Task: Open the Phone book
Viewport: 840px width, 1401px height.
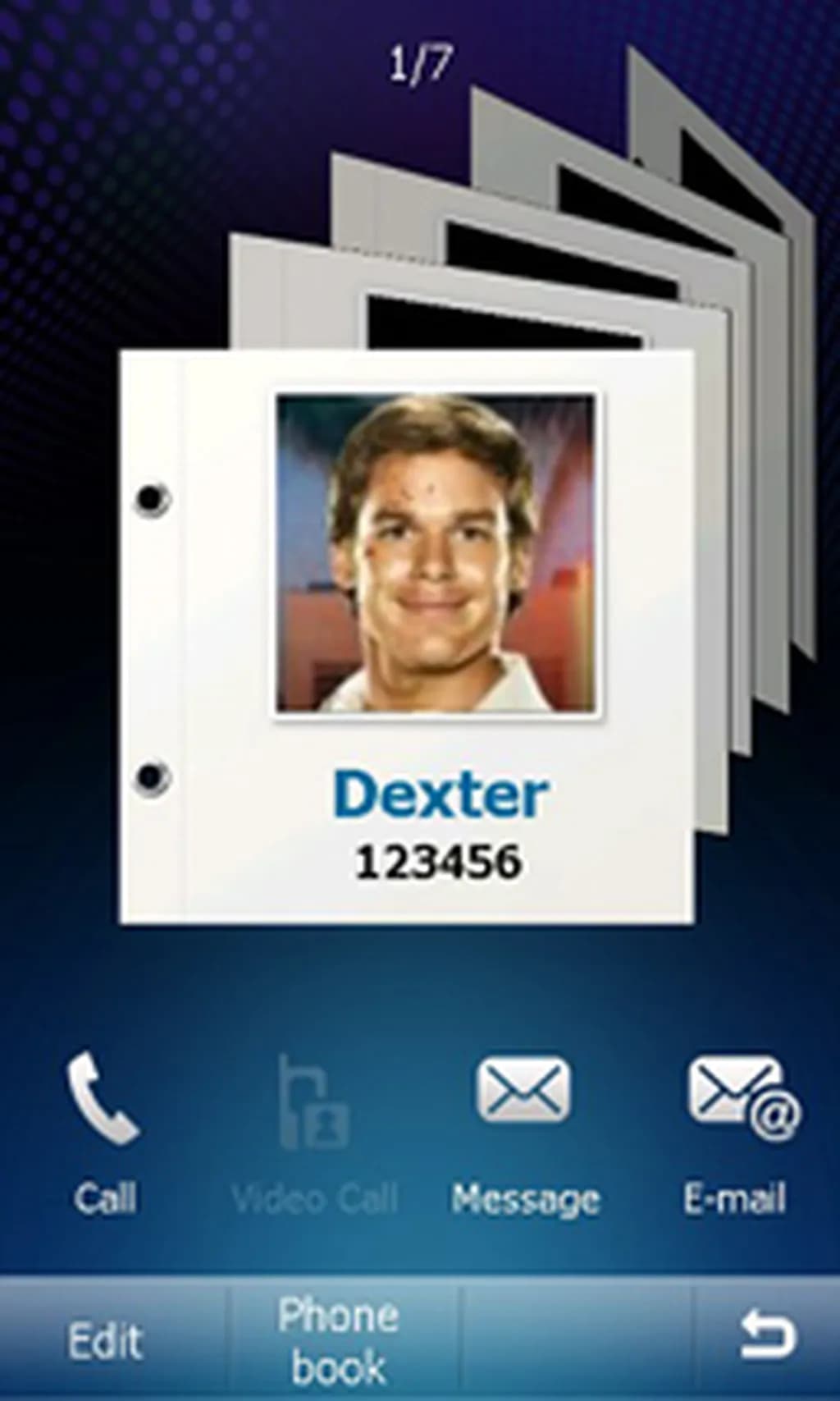Action: pyautogui.click(x=339, y=1339)
